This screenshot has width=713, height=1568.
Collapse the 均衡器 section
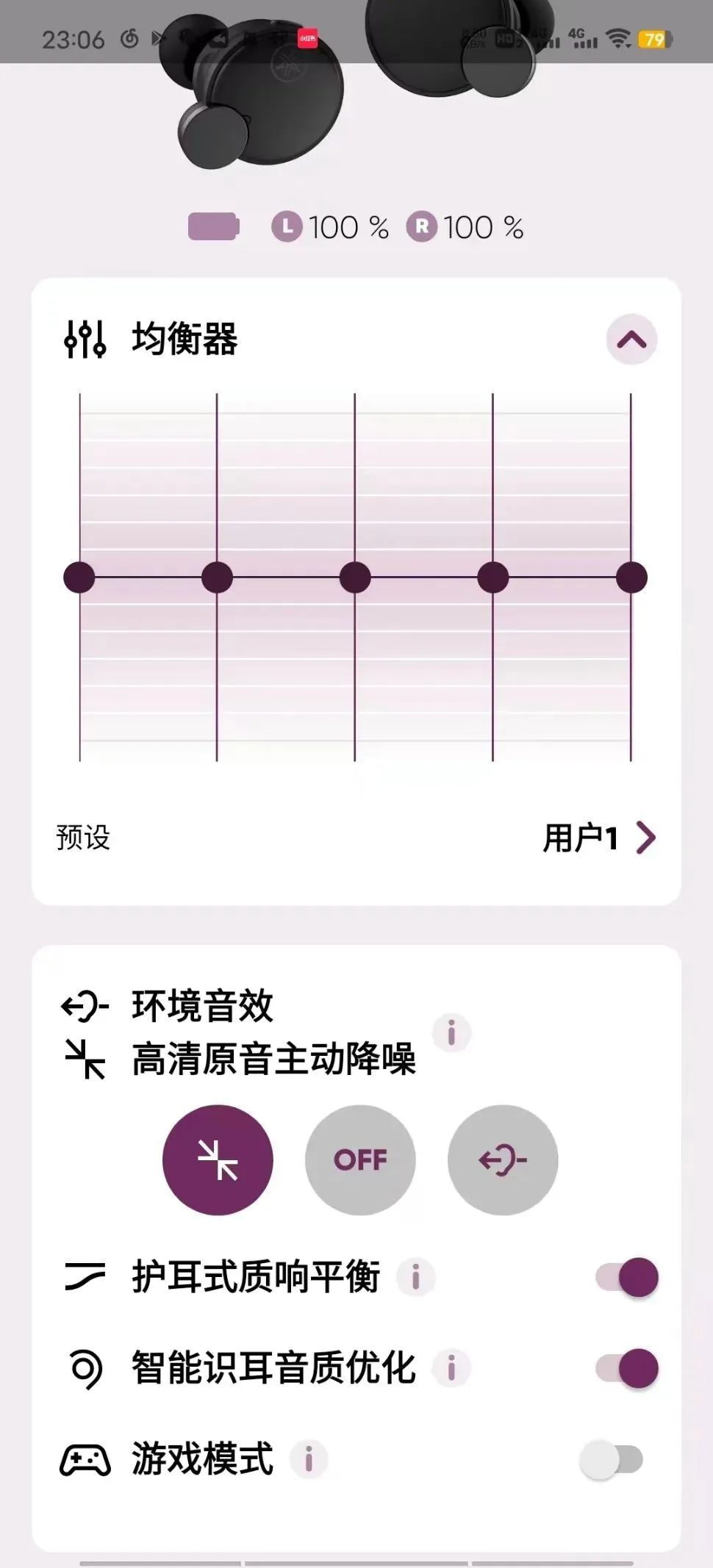coord(631,339)
